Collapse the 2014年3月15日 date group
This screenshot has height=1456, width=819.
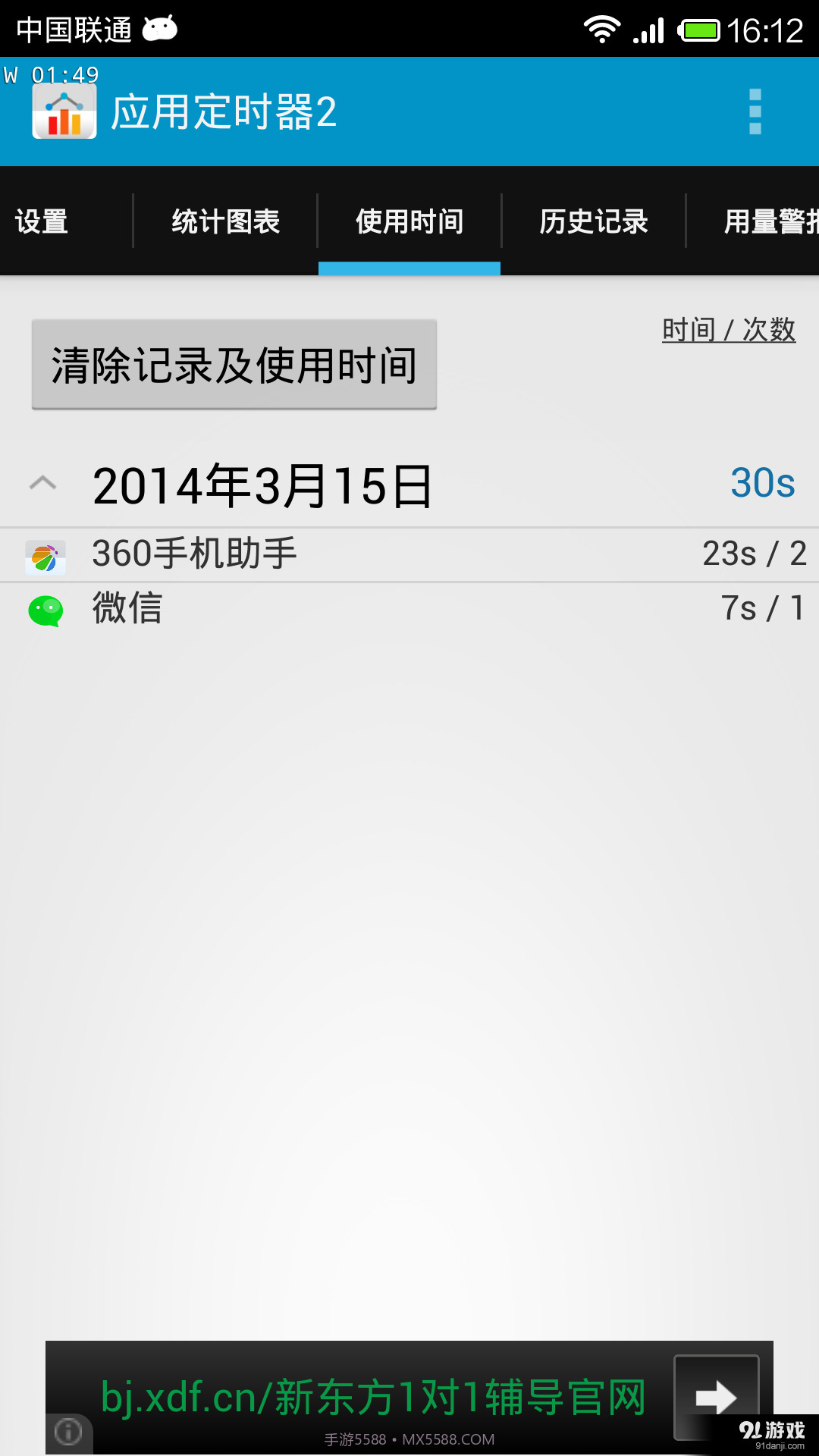[x=43, y=483]
